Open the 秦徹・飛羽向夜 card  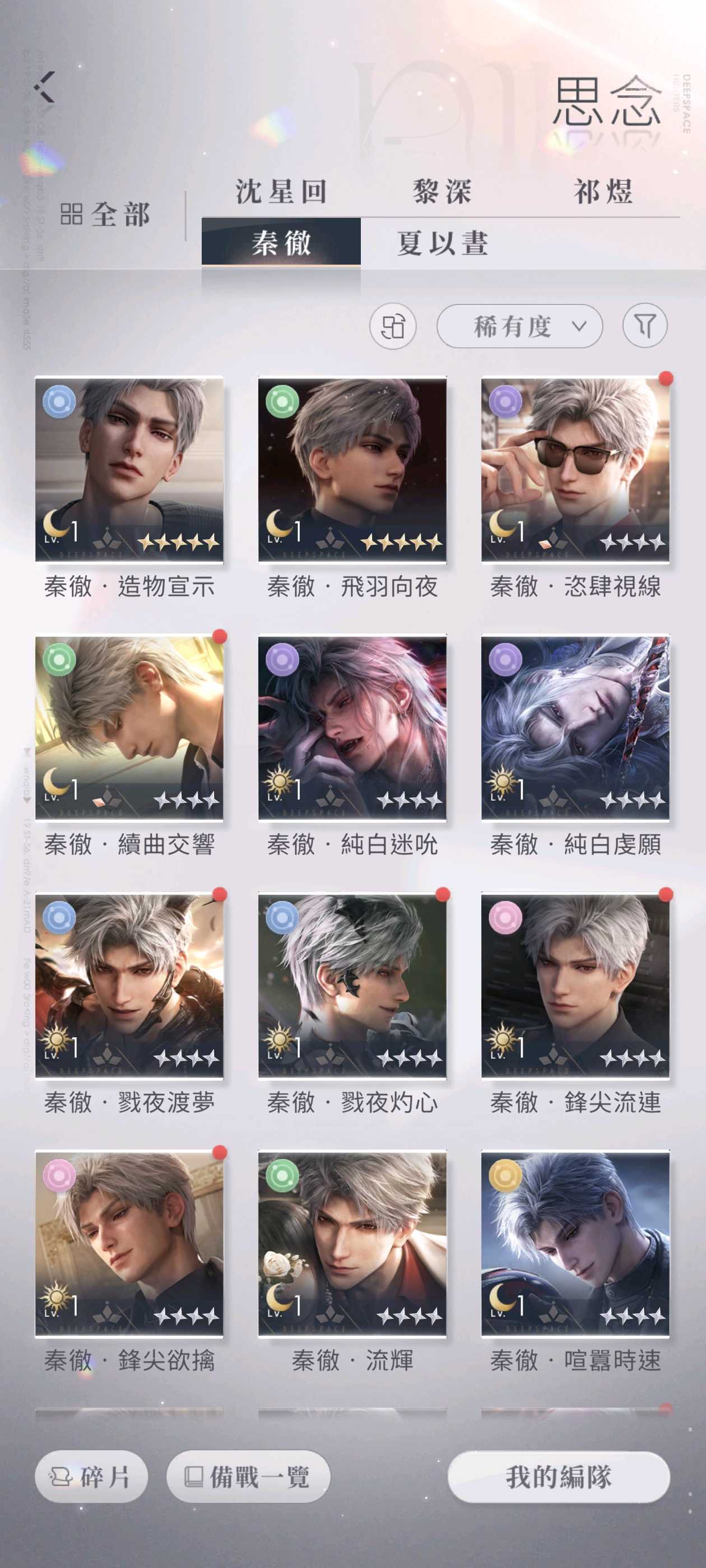coord(352,469)
